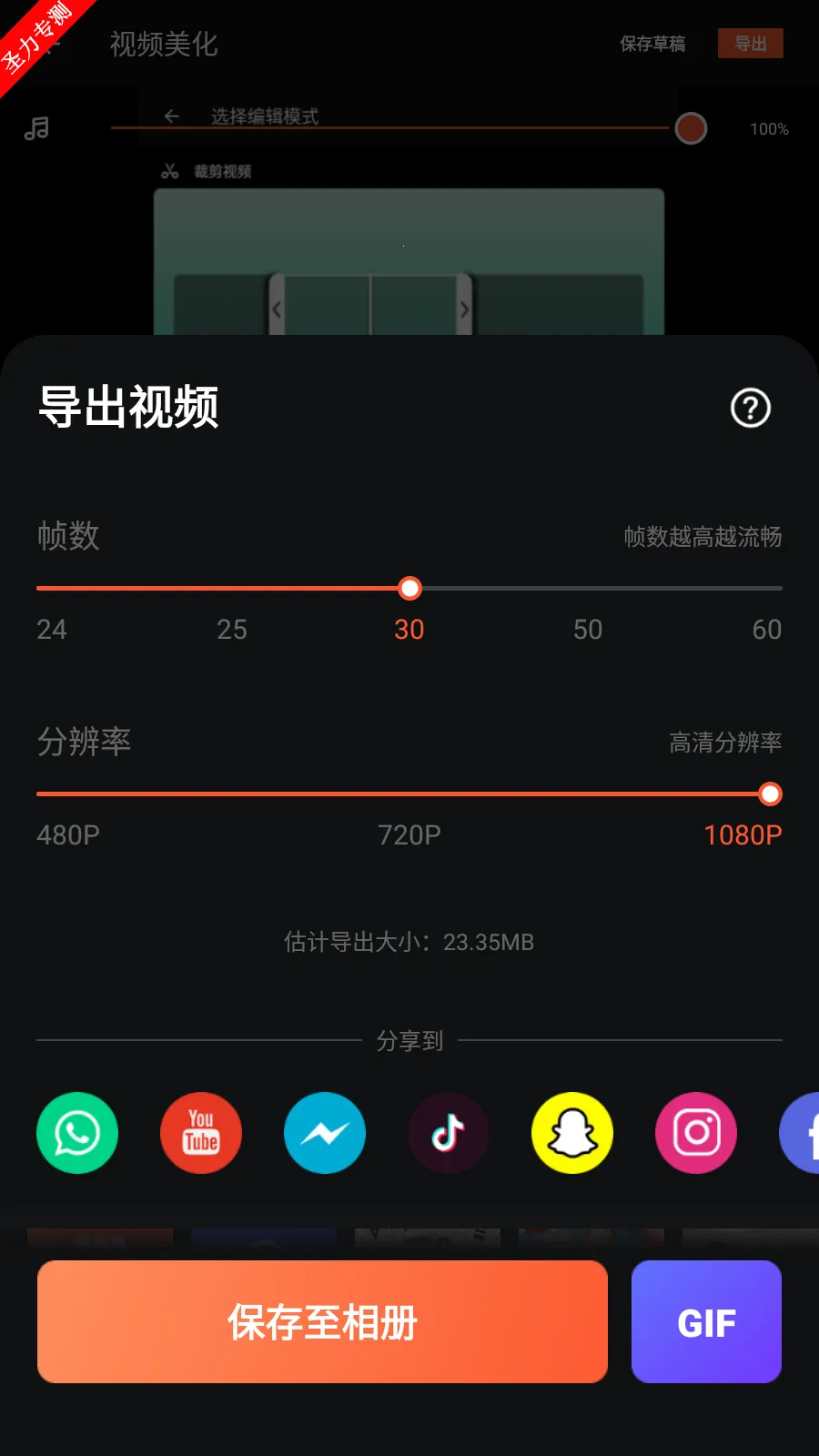The image size is (819, 1456).
Task: Select the 裁剪视频 scissors tool
Action: pos(208,171)
